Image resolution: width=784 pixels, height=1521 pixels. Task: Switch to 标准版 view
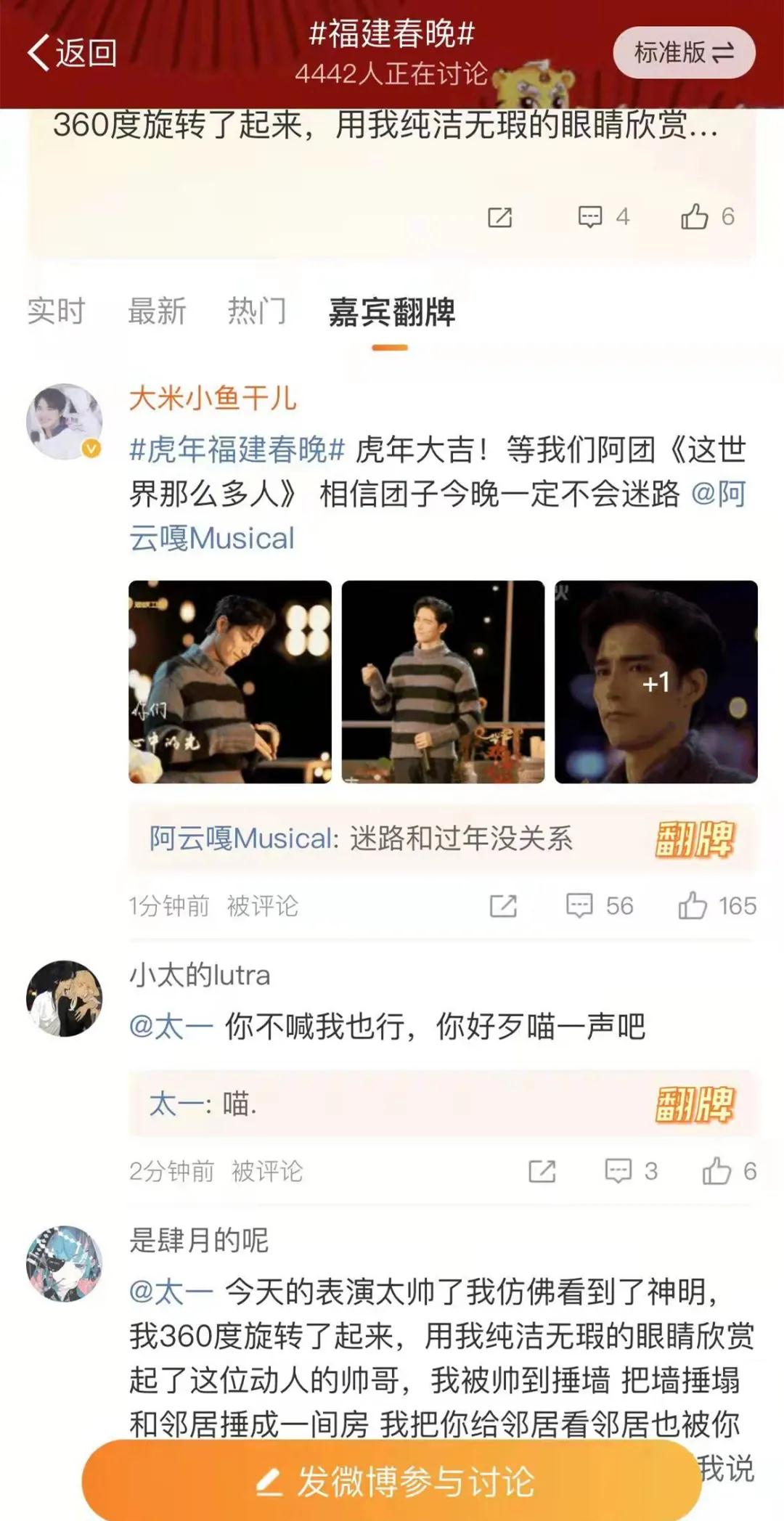[683, 52]
